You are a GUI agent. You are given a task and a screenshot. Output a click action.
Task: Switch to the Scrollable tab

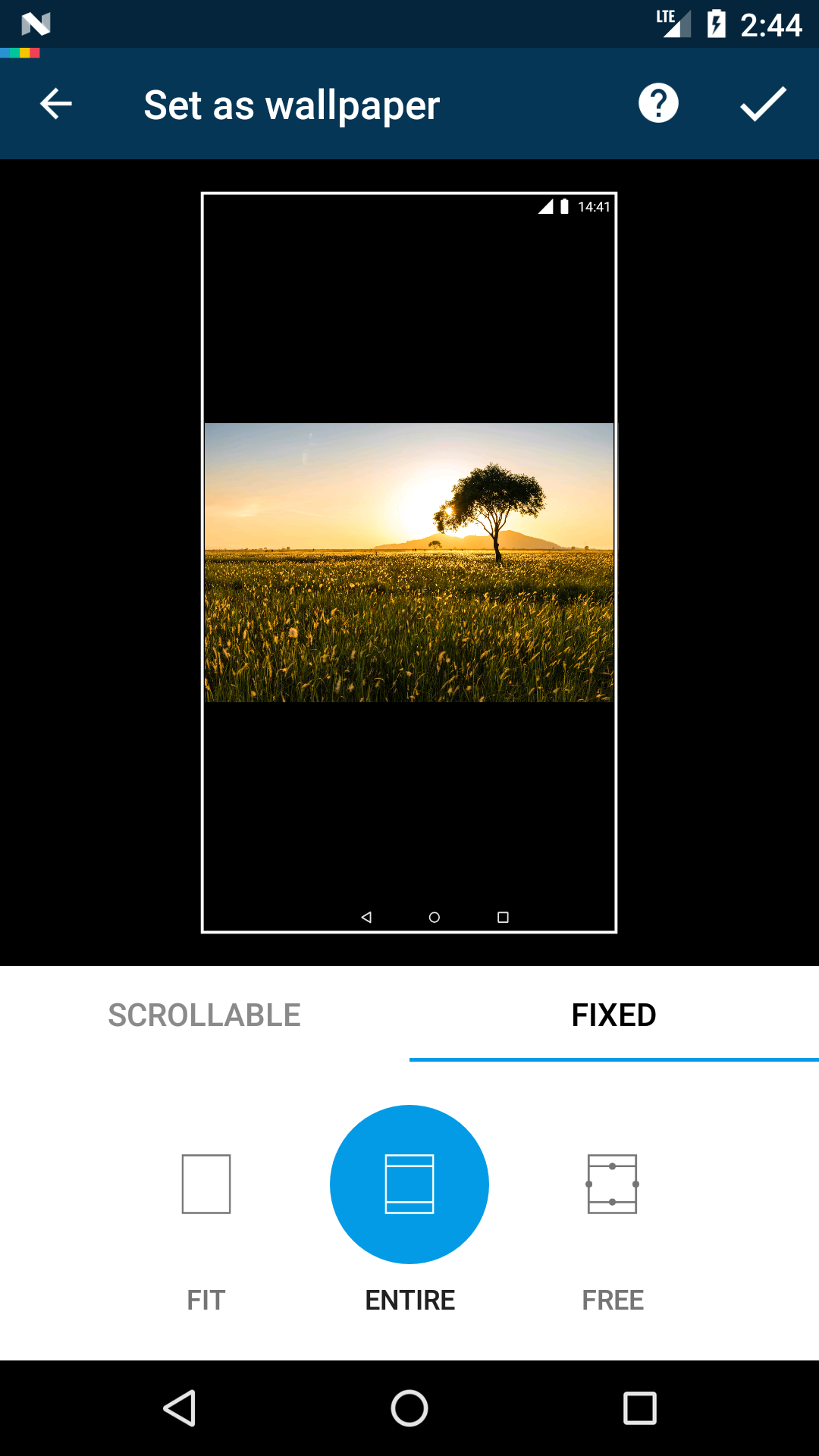pyautogui.click(x=205, y=1015)
